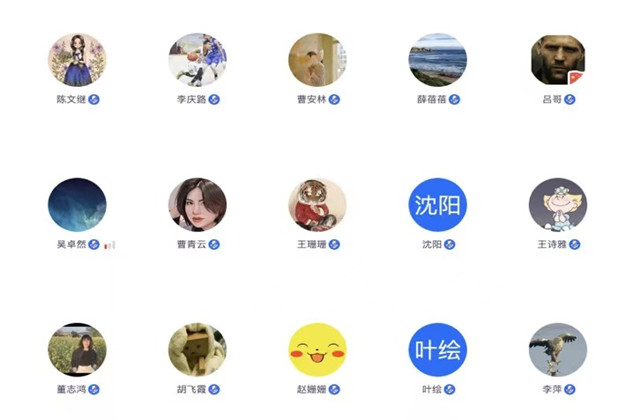The height and width of the screenshot is (420, 640).
Task: Open 董志鸿's profile
Action: click(77, 350)
